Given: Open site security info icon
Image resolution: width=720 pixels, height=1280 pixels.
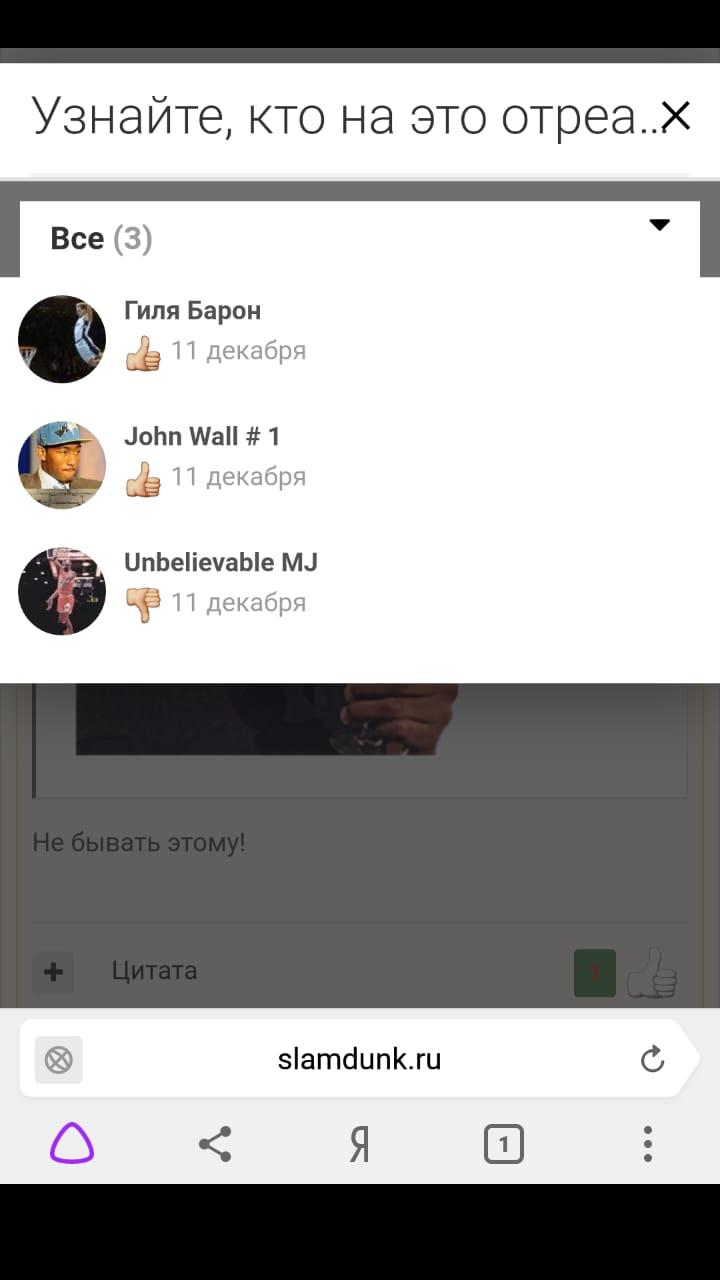Looking at the screenshot, I should click(59, 1060).
